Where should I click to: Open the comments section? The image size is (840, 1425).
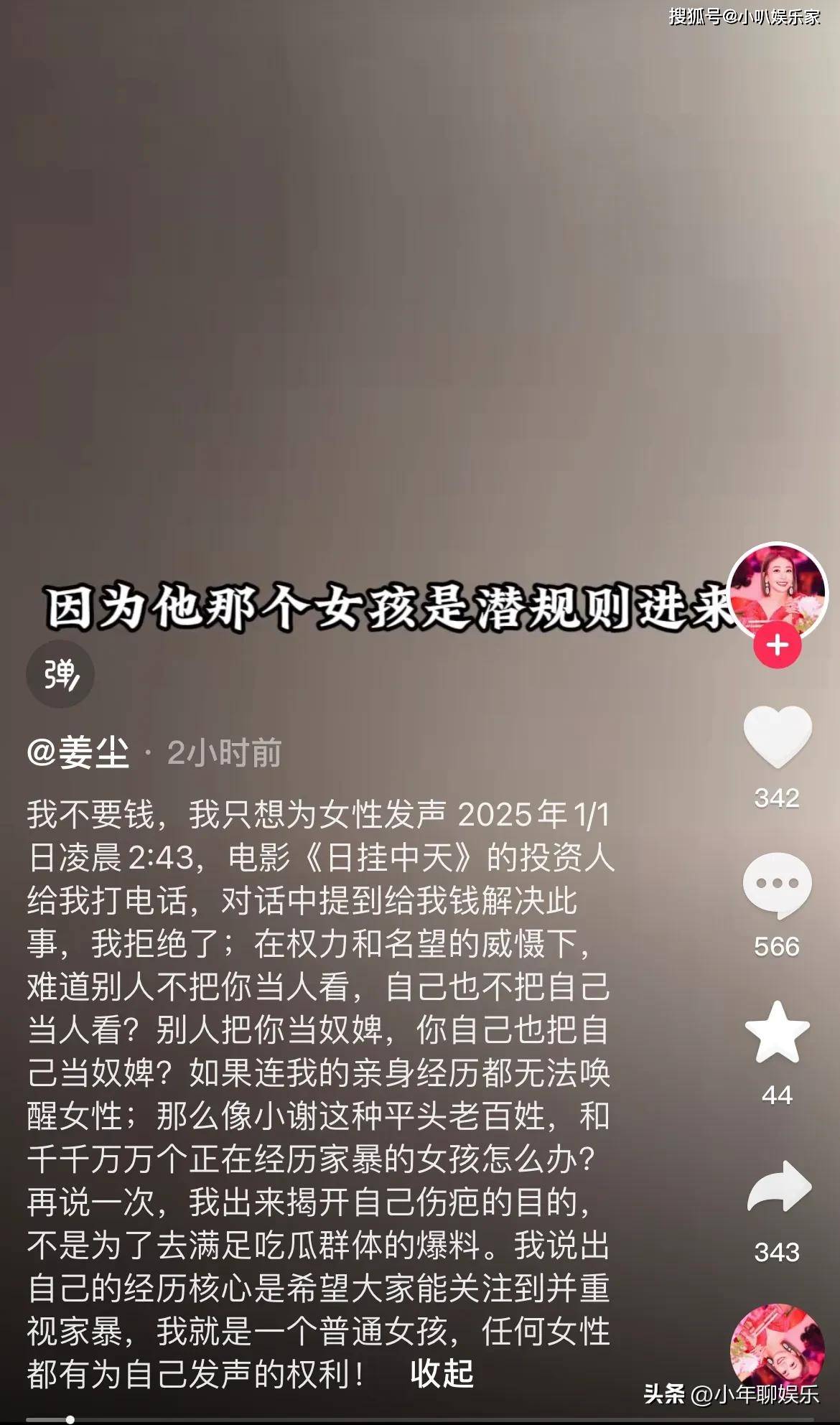coord(778,886)
